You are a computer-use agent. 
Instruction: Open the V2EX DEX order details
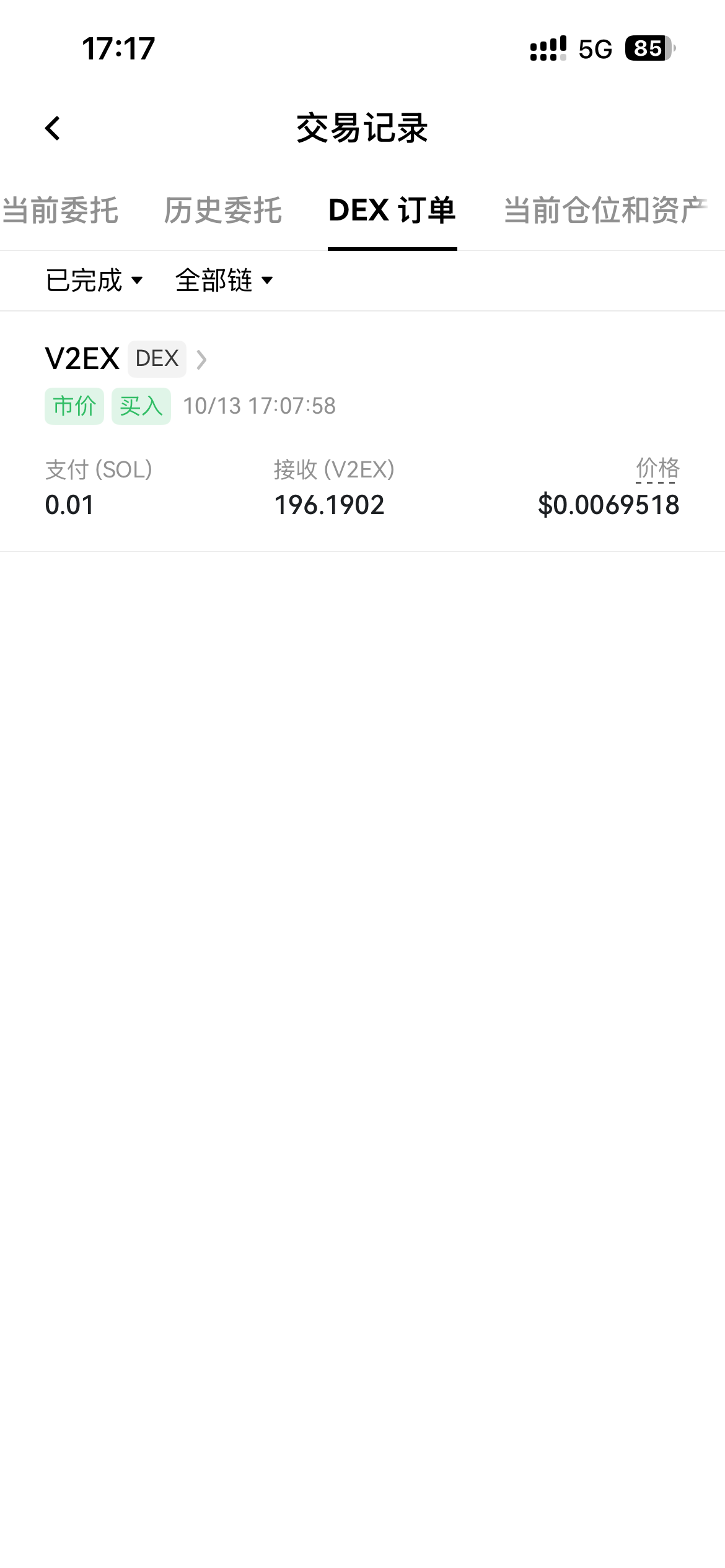point(126,359)
